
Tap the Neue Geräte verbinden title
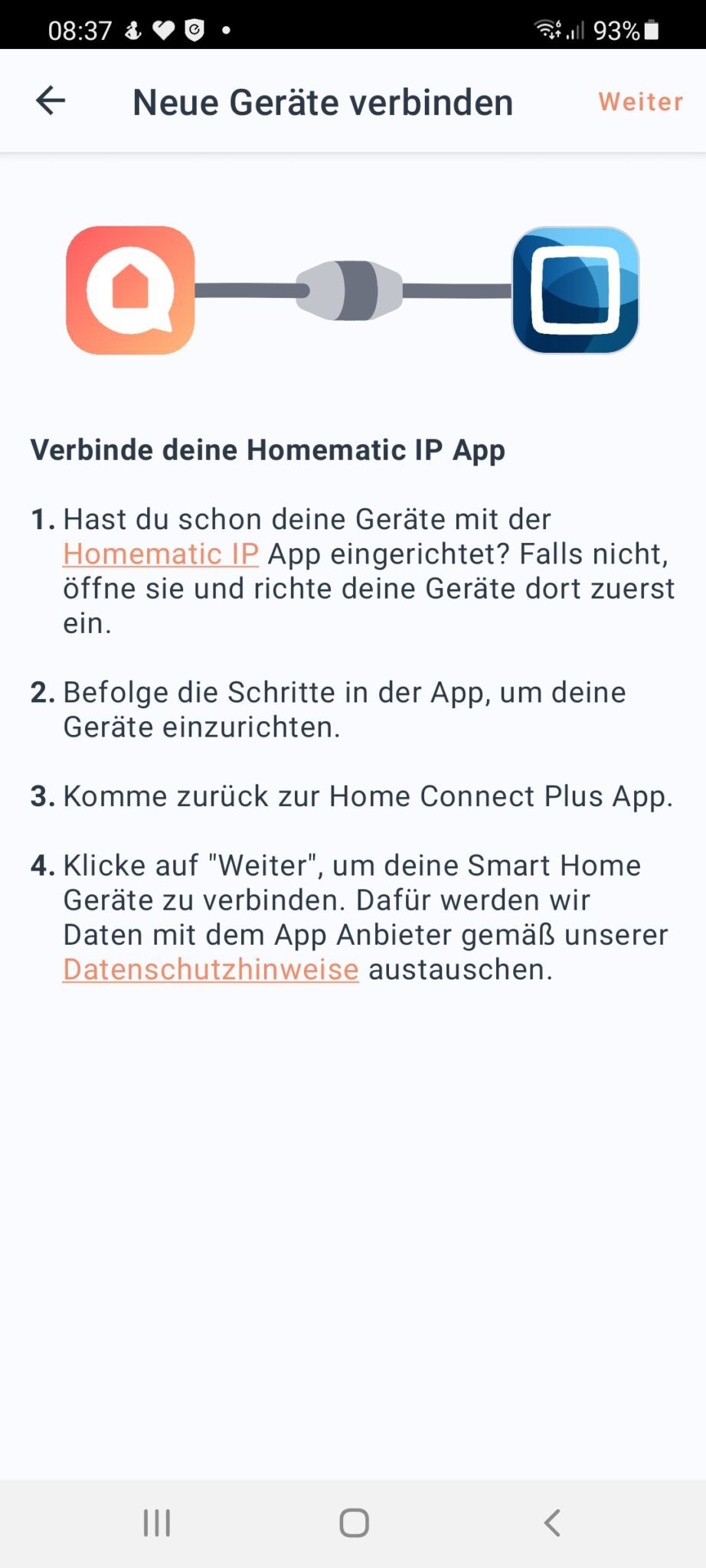[322, 100]
